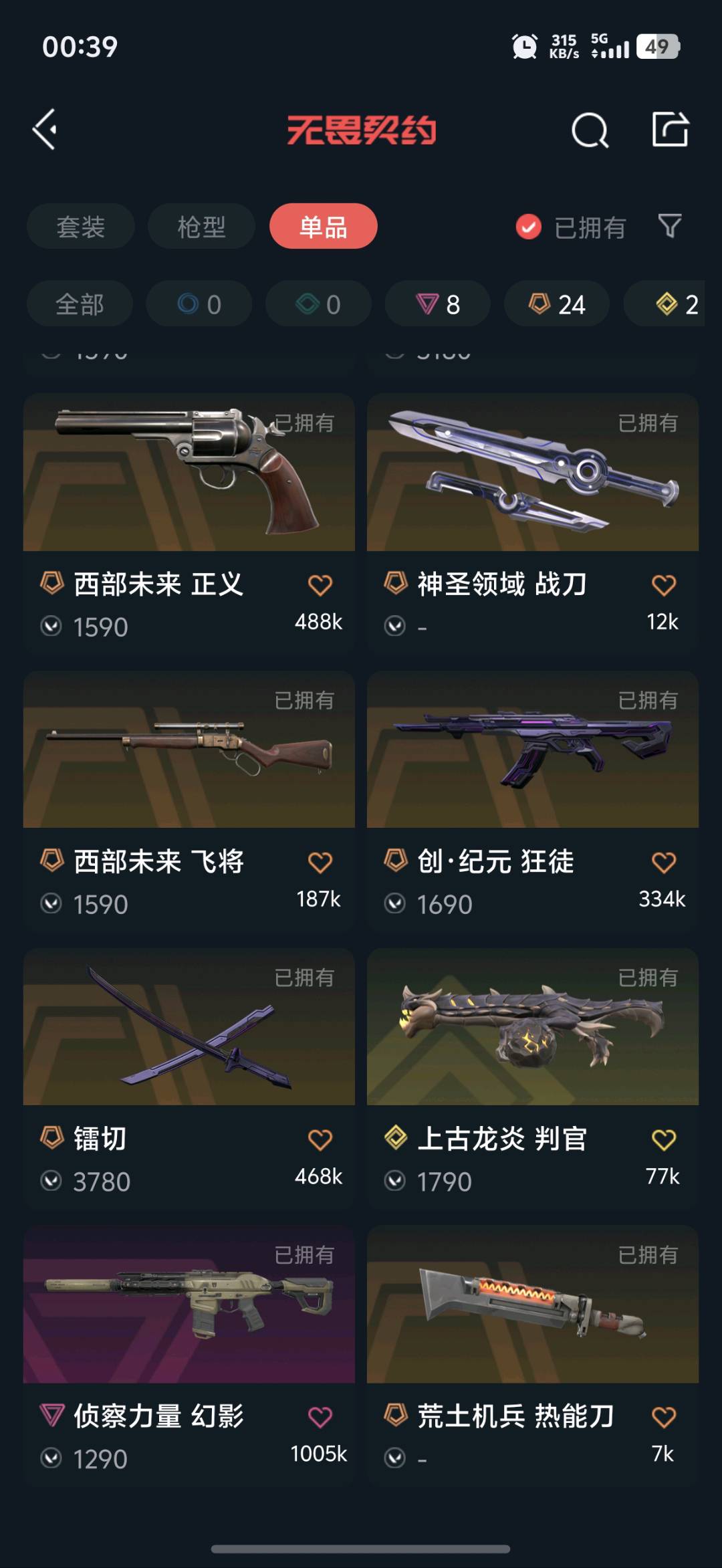Open the funnel filter options
The width and height of the screenshot is (722, 1568).
pyautogui.click(x=670, y=226)
